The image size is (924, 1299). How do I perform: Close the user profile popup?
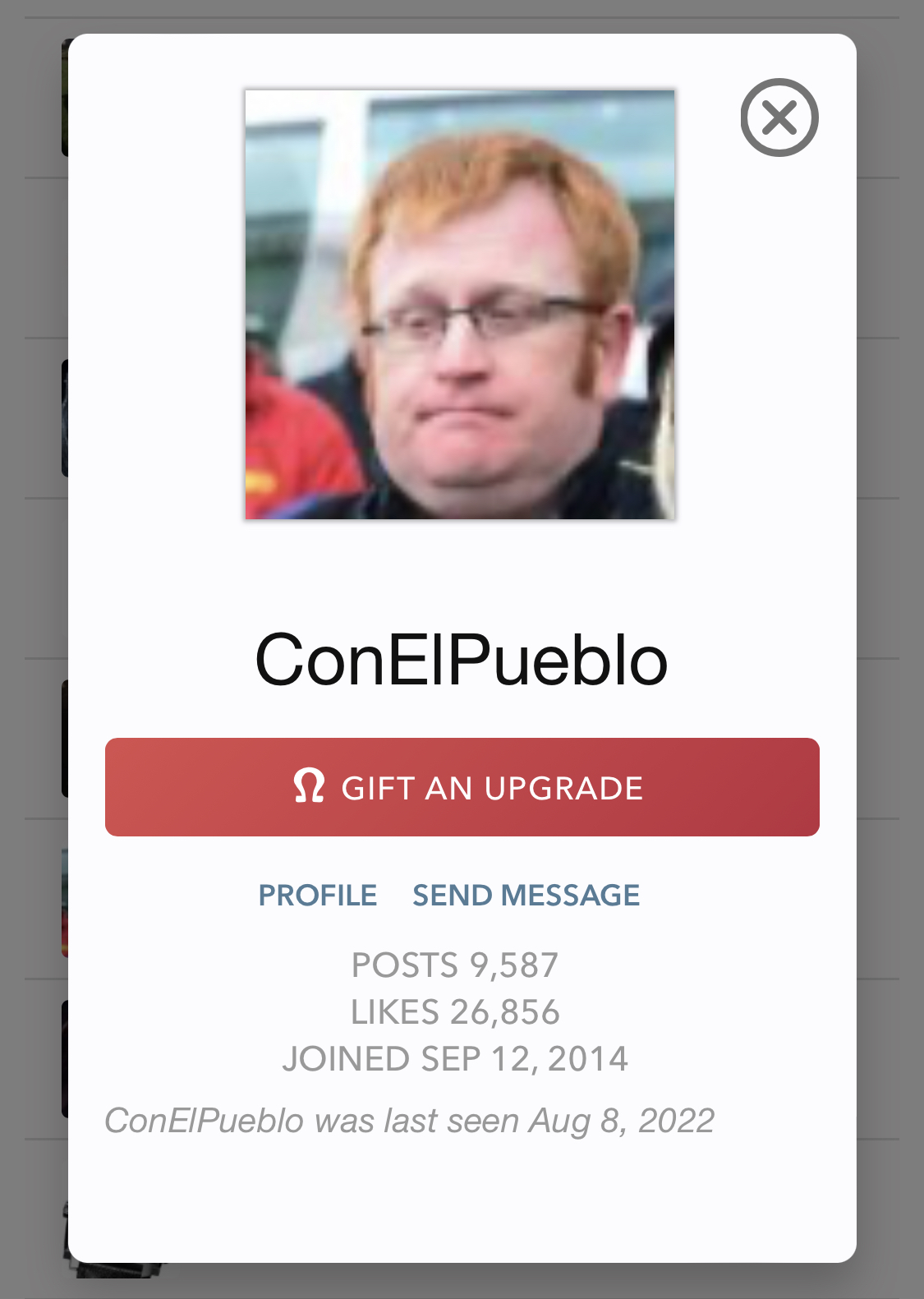(779, 117)
